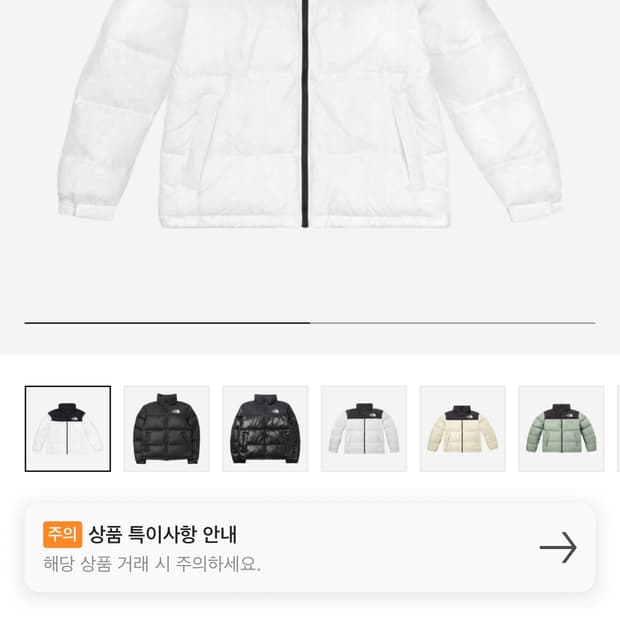The width and height of the screenshot is (620, 620).
Task: Open the 상품 특이사항 안내 notice
Action: click(x=310, y=548)
